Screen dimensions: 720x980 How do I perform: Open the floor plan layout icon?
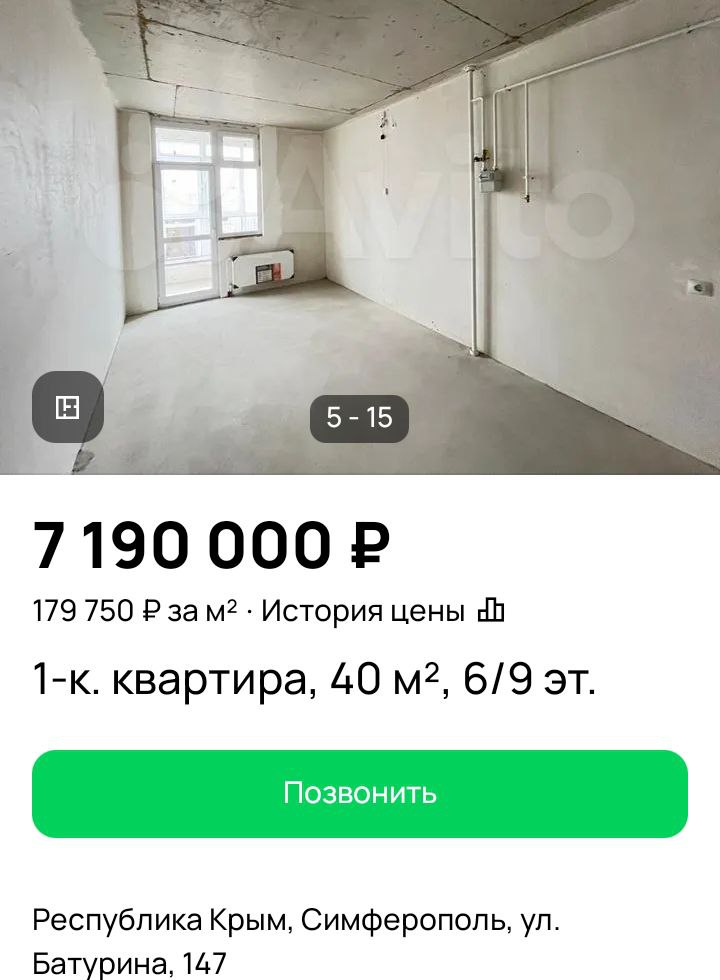[x=67, y=407]
